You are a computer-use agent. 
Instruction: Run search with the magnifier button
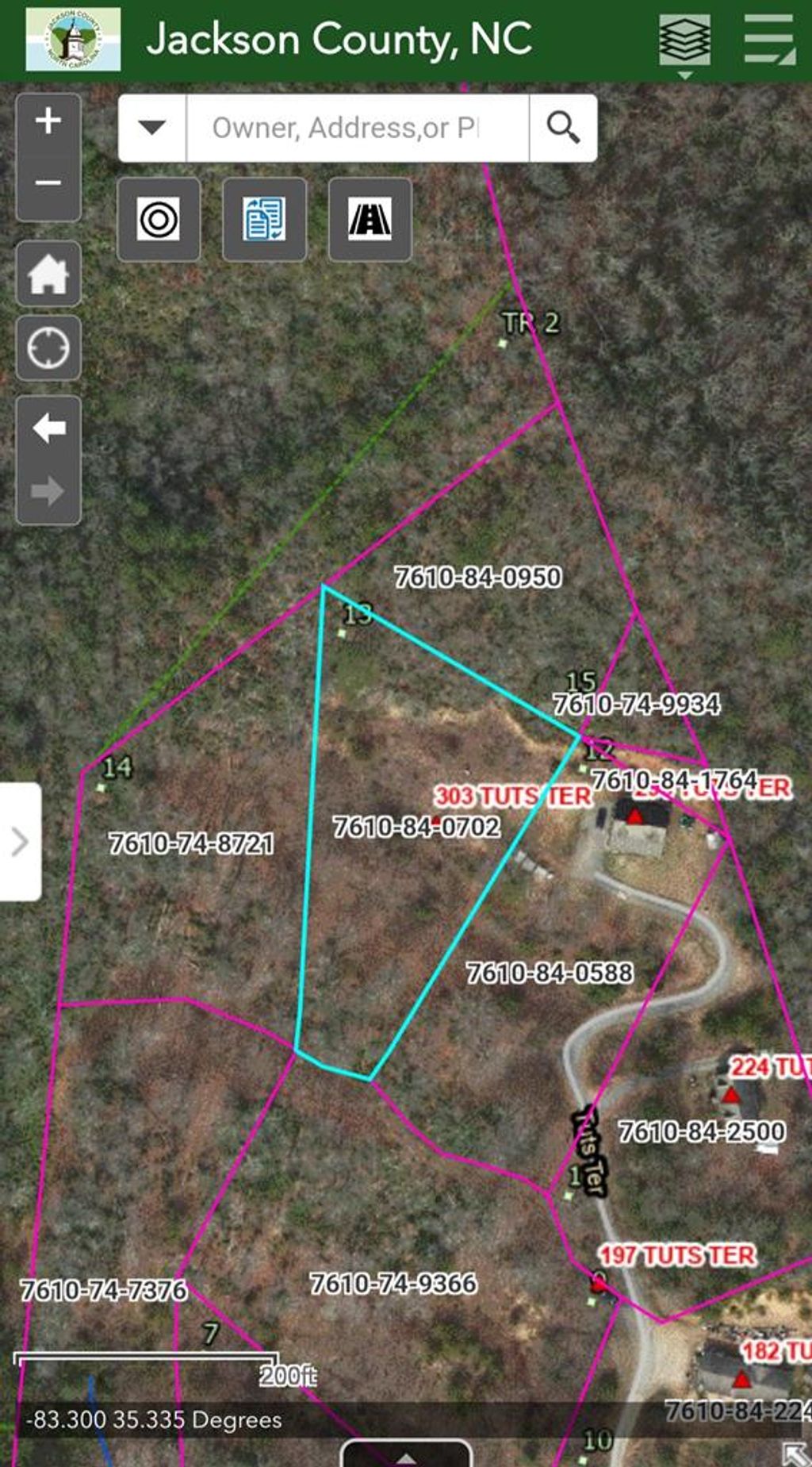coord(563,128)
